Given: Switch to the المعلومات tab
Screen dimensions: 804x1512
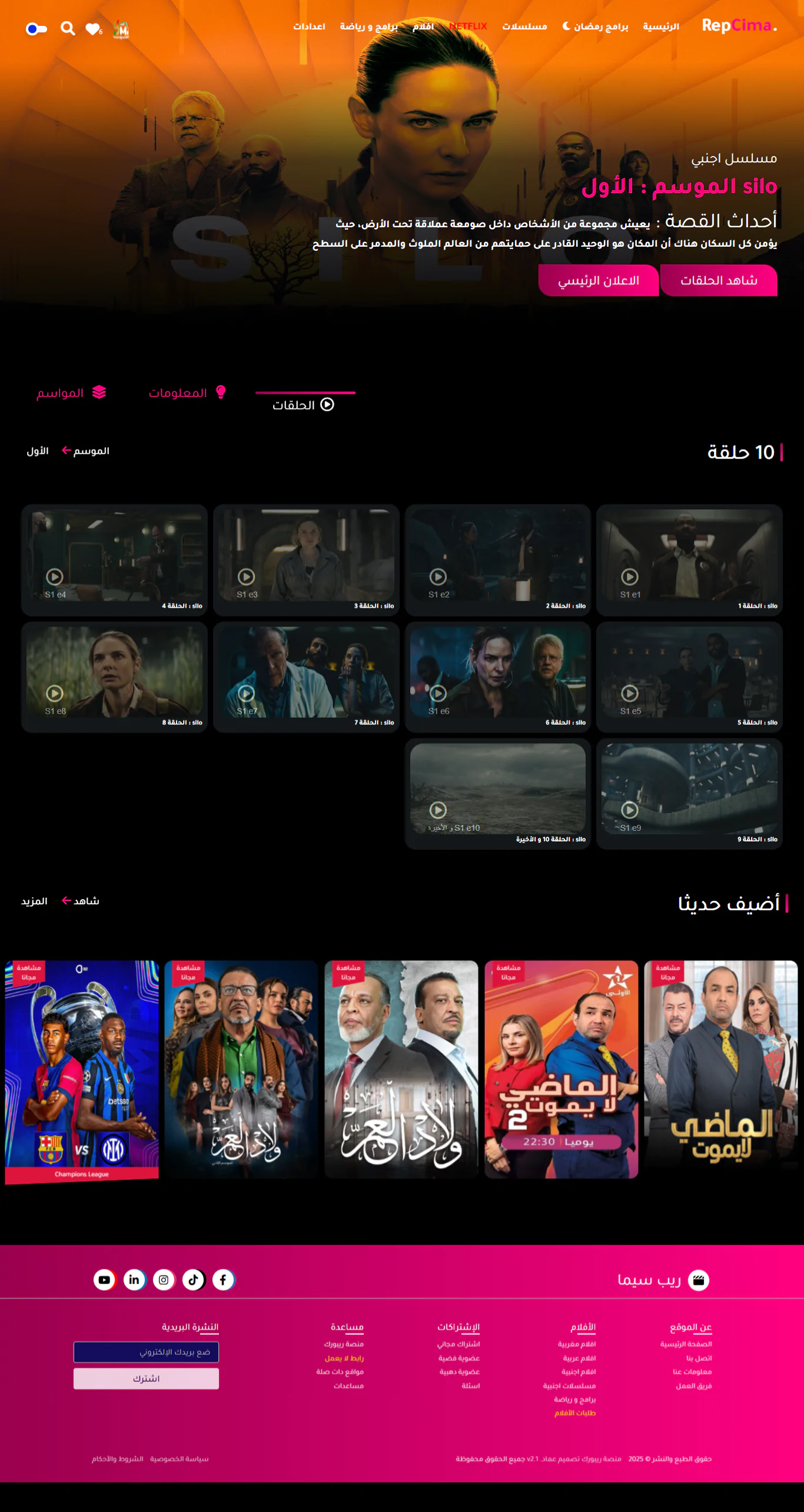Looking at the screenshot, I should pos(187,393).
